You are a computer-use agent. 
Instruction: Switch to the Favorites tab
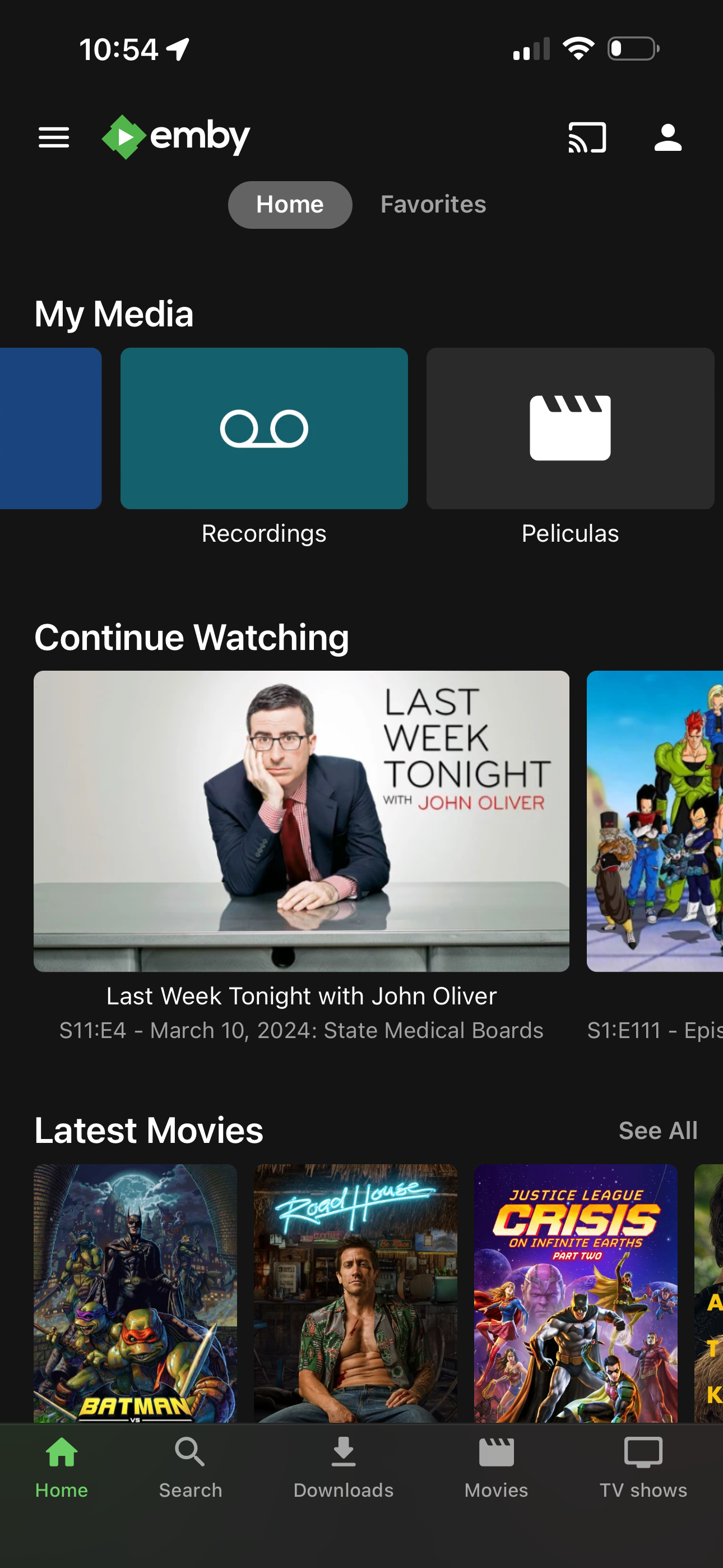[433, 205]
